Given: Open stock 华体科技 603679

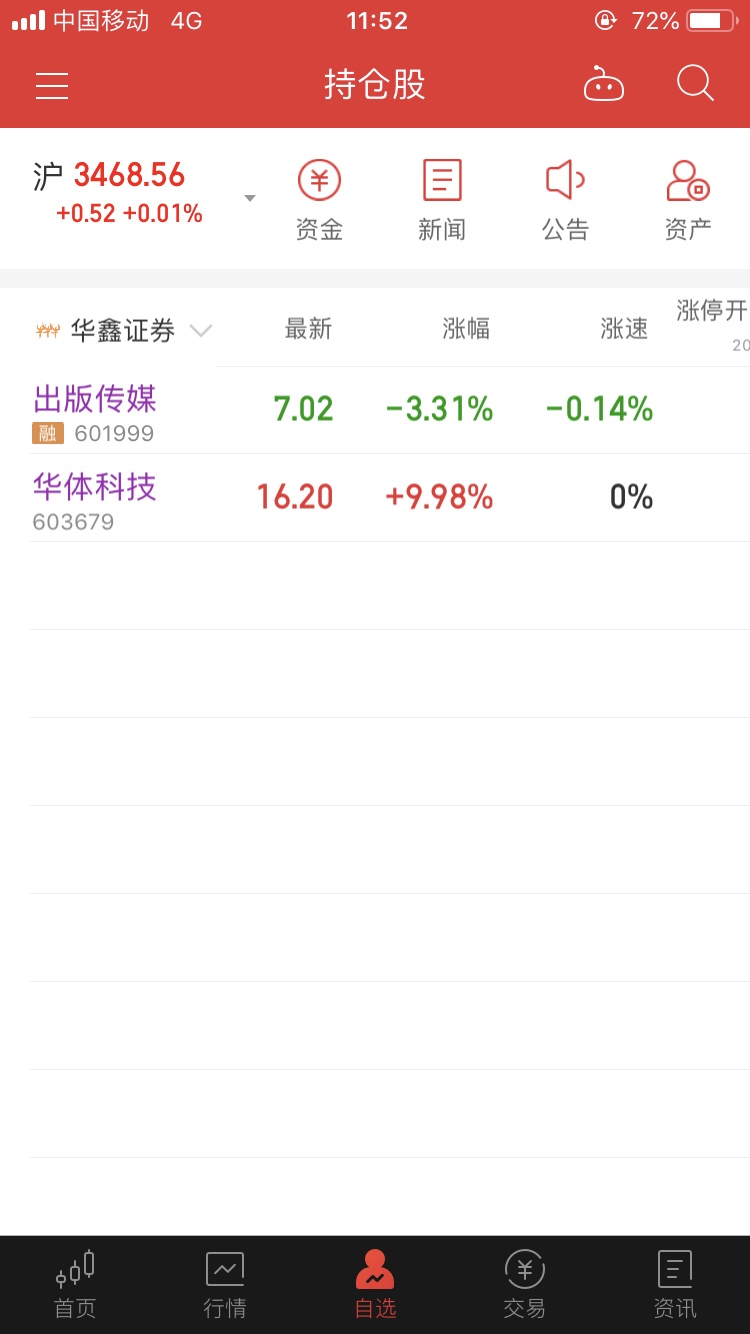Looking at the screenshot, I should coord(390,499).
